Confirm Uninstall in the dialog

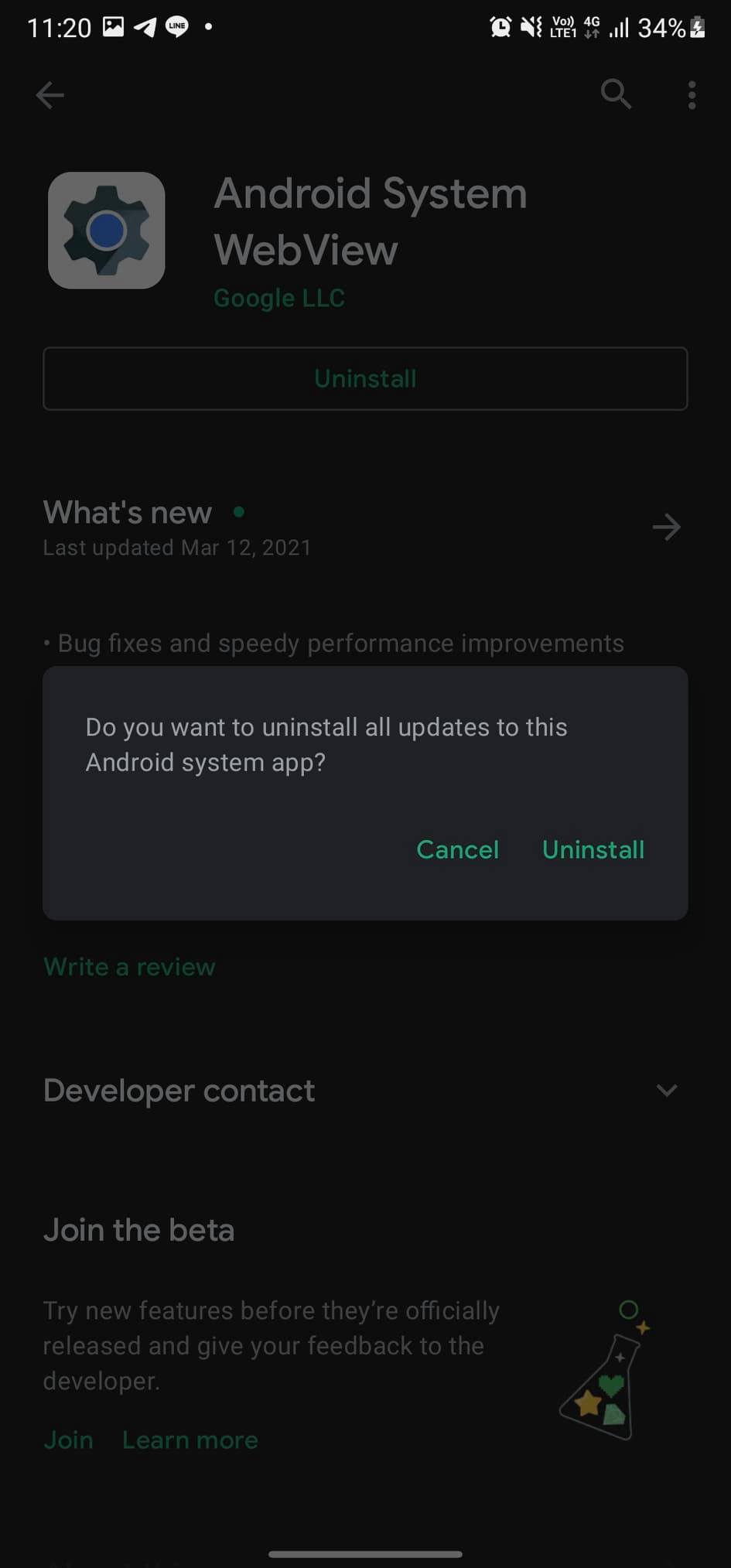(593, 849)
